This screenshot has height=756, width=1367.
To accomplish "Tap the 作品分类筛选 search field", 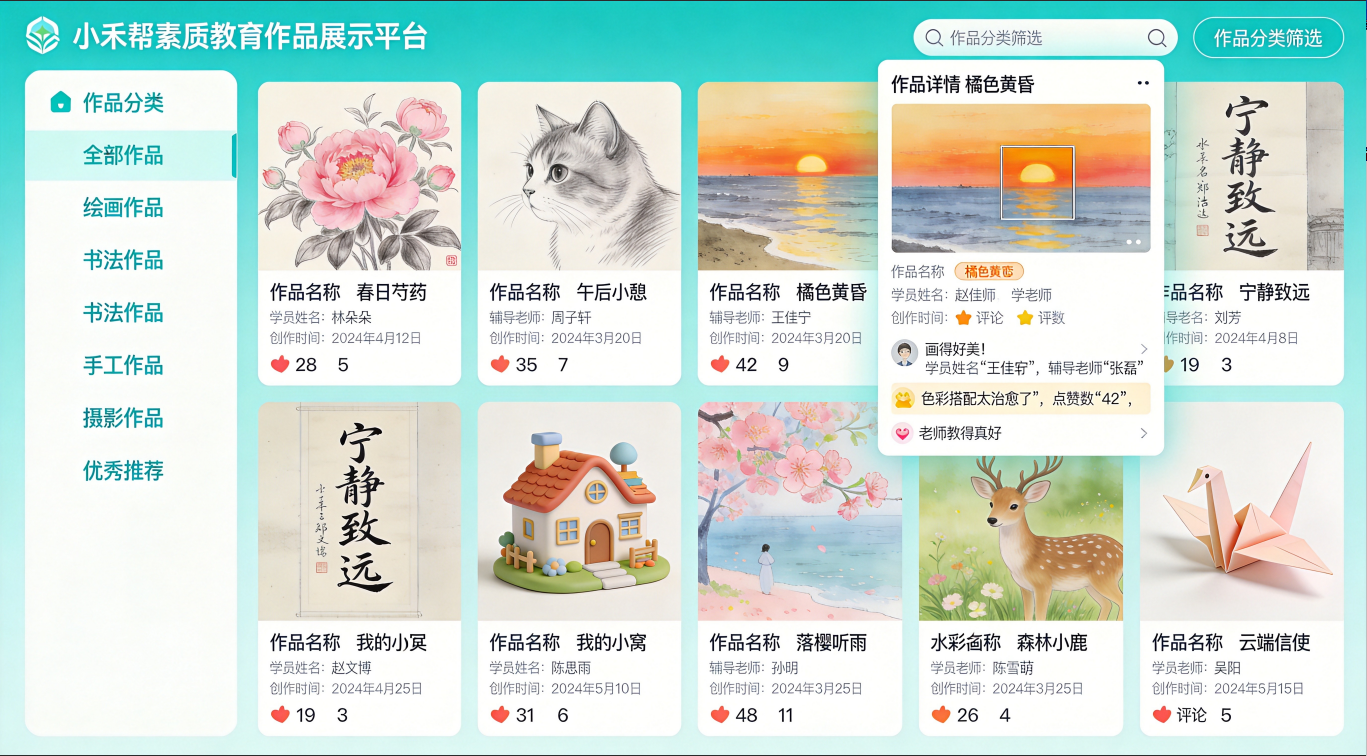I will point(1040,38).
